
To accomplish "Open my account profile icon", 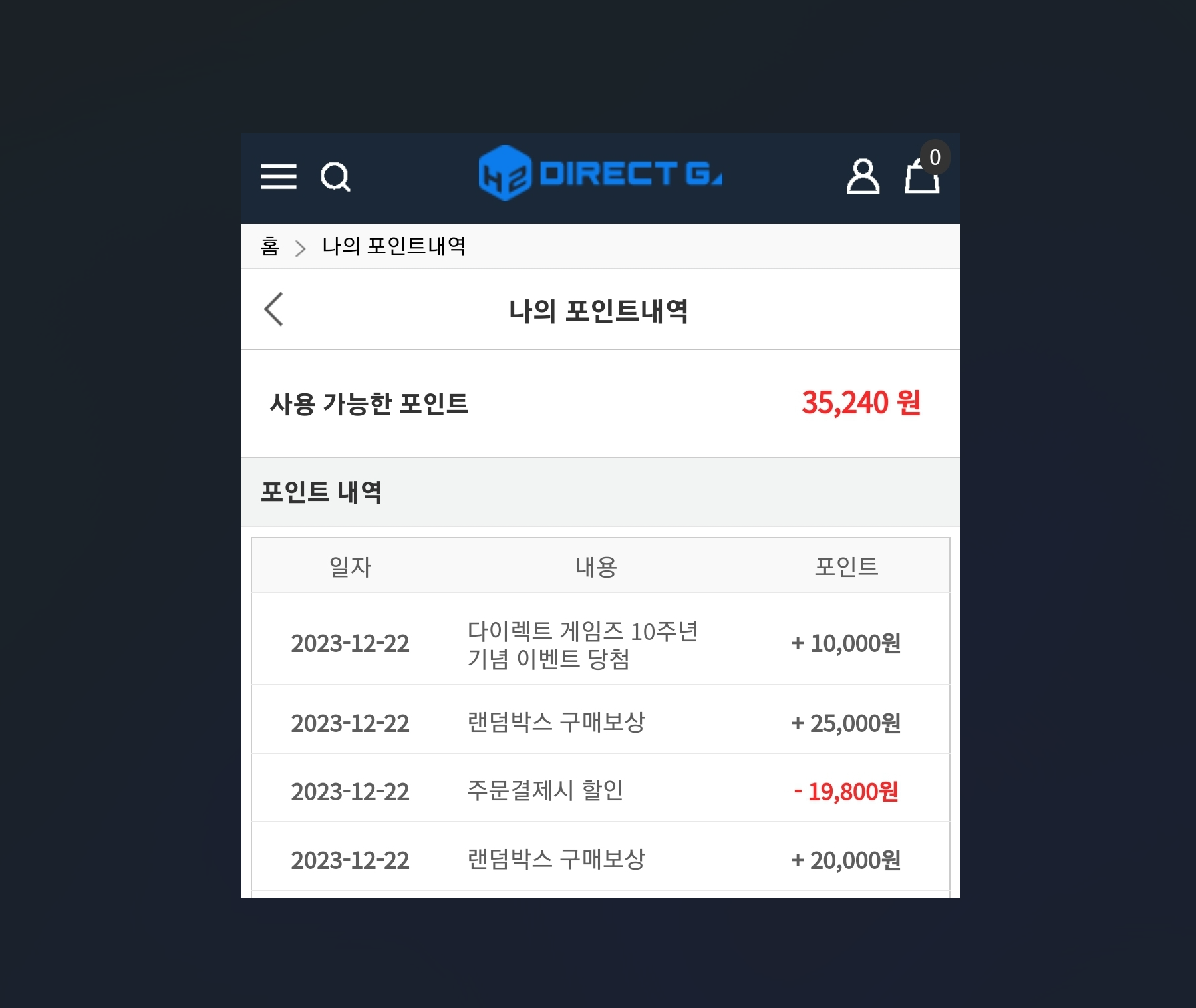I will point(863,176).
